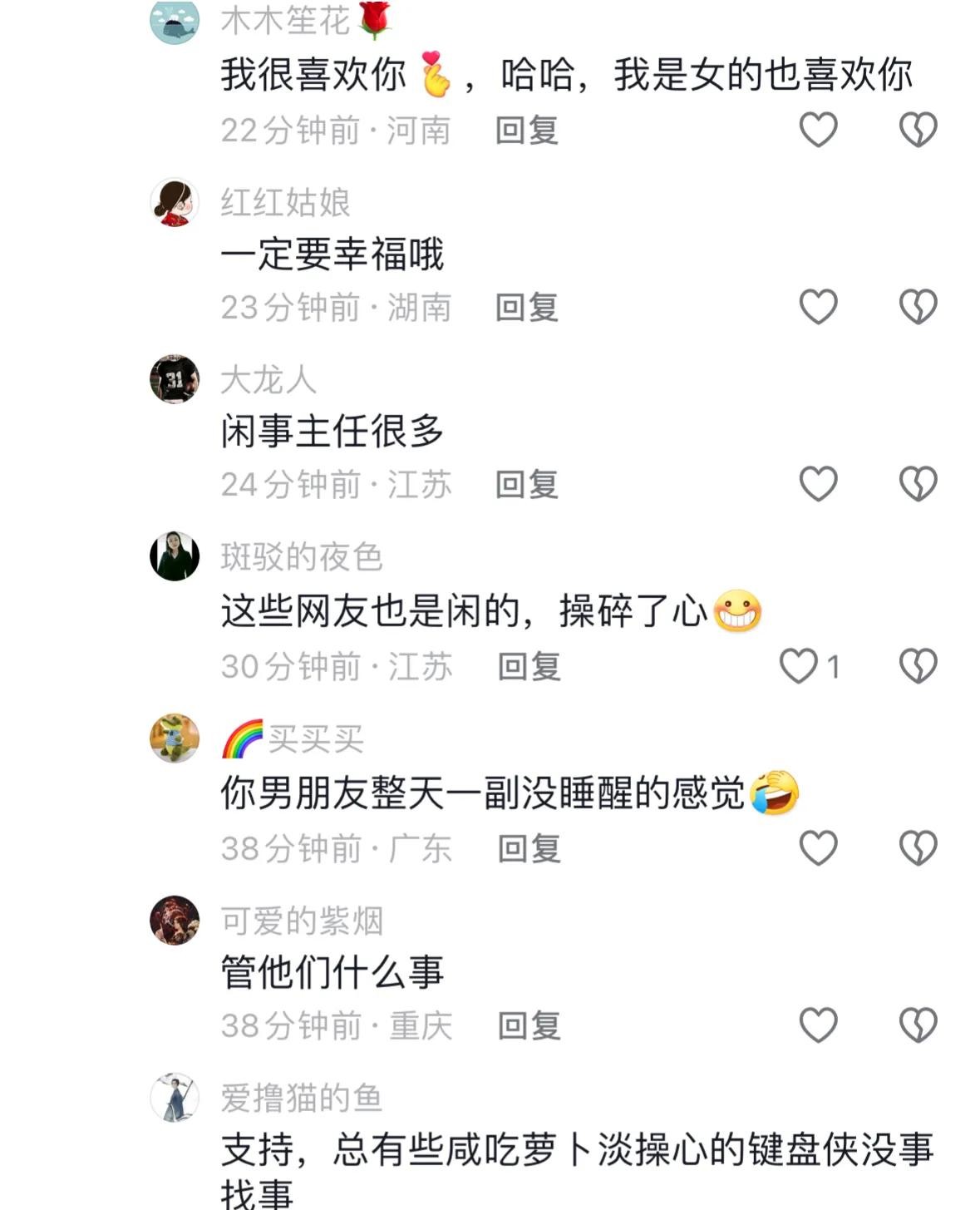Reply to 斑驳的夜色's comment
Viewport: 980px width, 1210px height.
[529, 667]
